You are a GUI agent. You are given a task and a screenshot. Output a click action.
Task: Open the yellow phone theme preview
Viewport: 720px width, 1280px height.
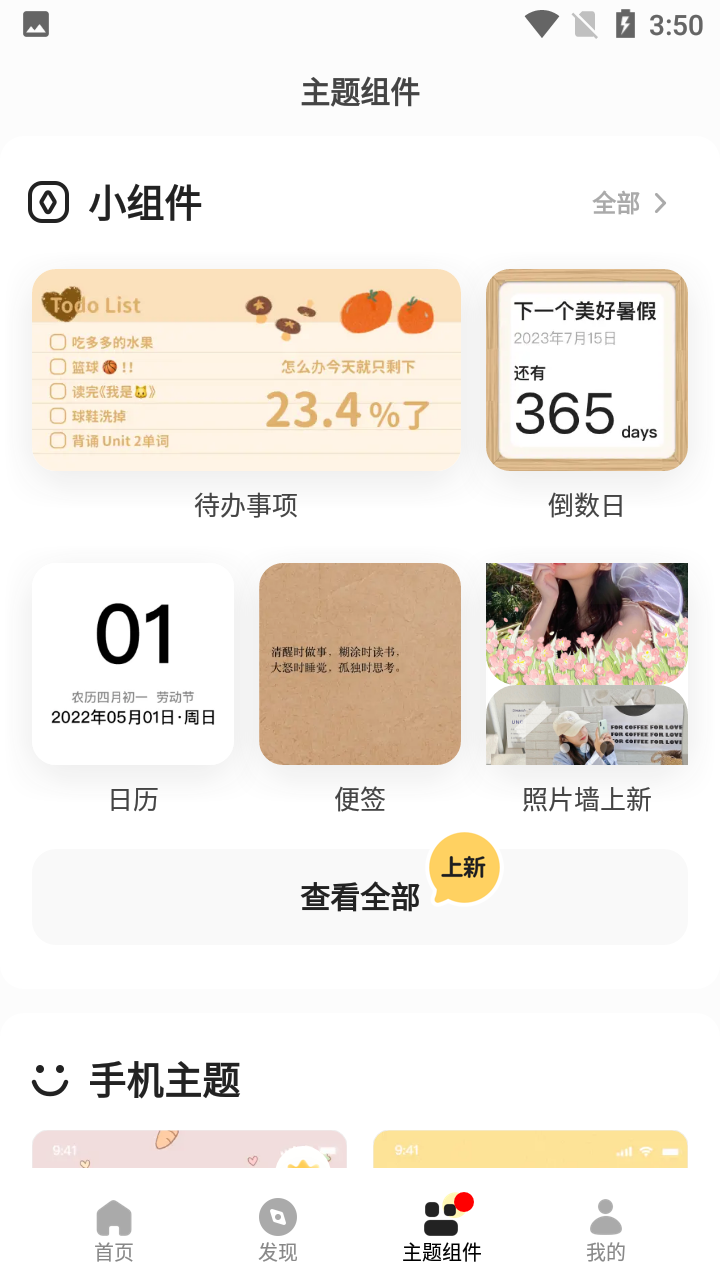[530, 1149]
